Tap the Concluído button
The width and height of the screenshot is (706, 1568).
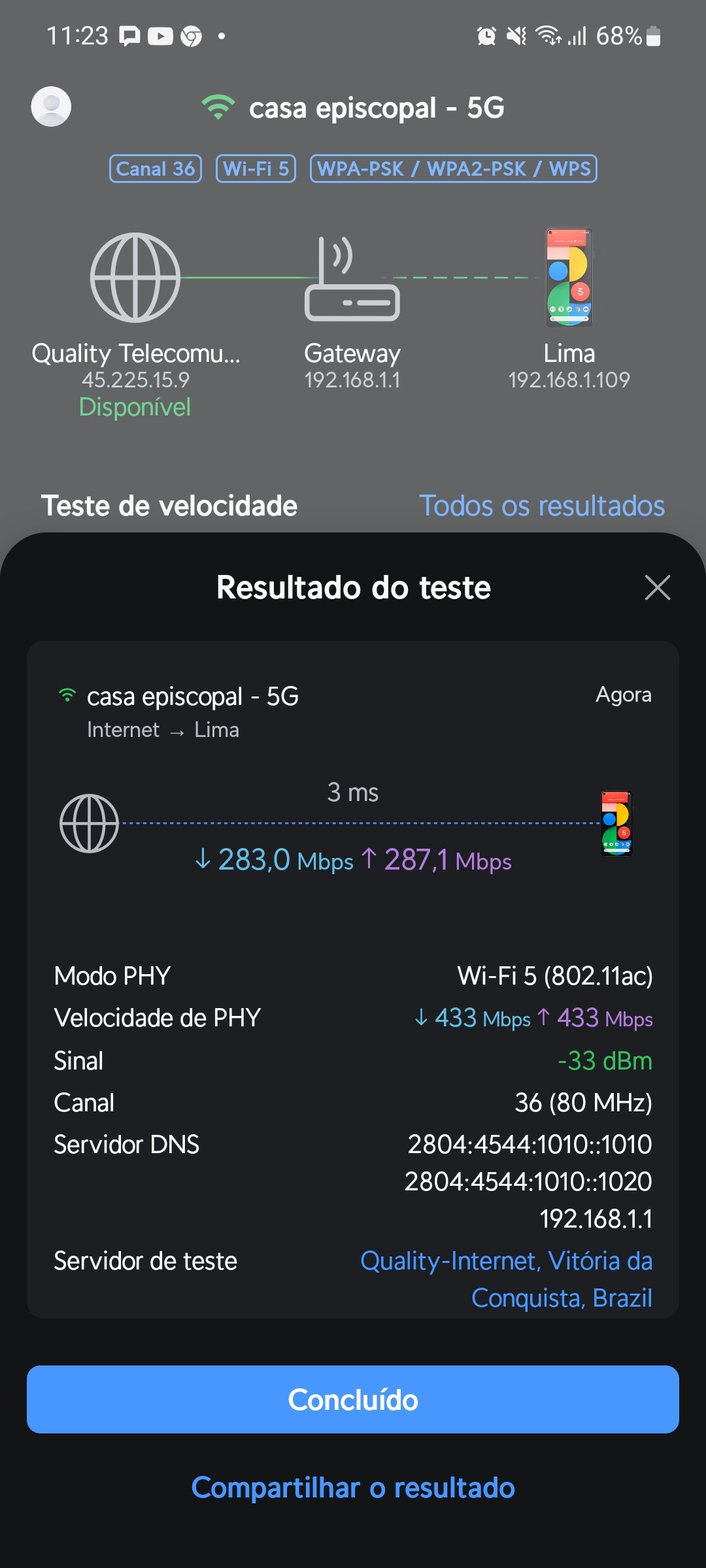click(353, 1399)
